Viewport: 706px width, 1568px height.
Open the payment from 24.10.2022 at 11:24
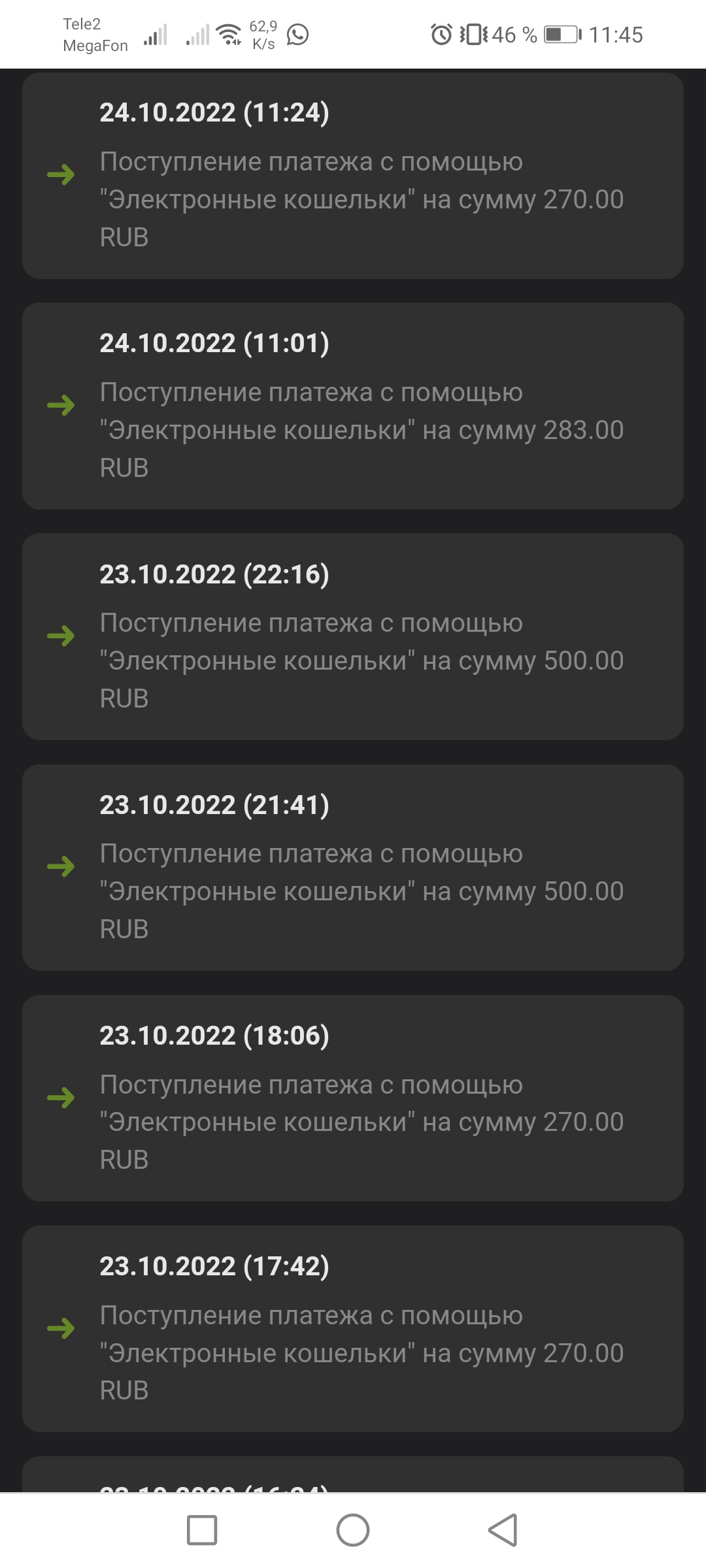click(353, 175)
